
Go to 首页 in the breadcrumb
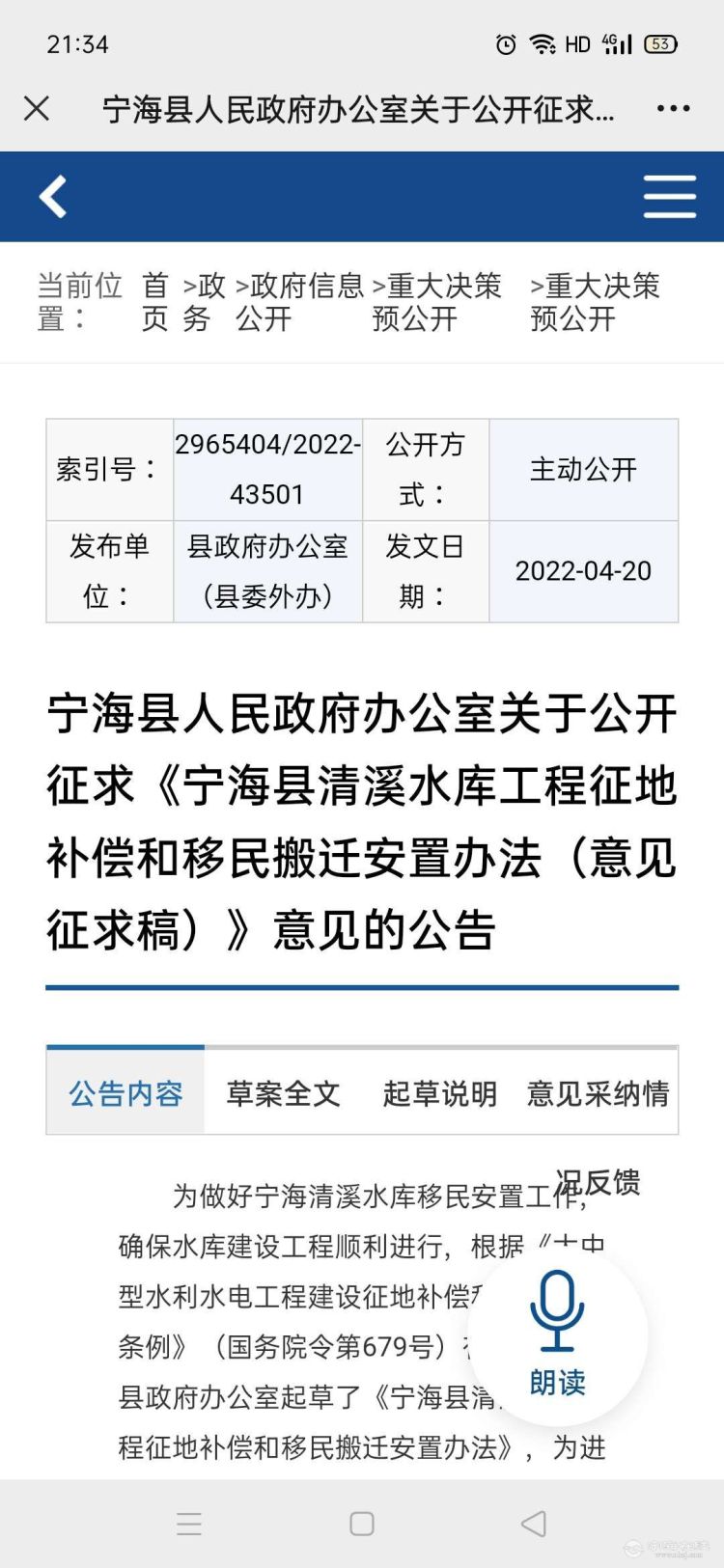click(155, 301)
